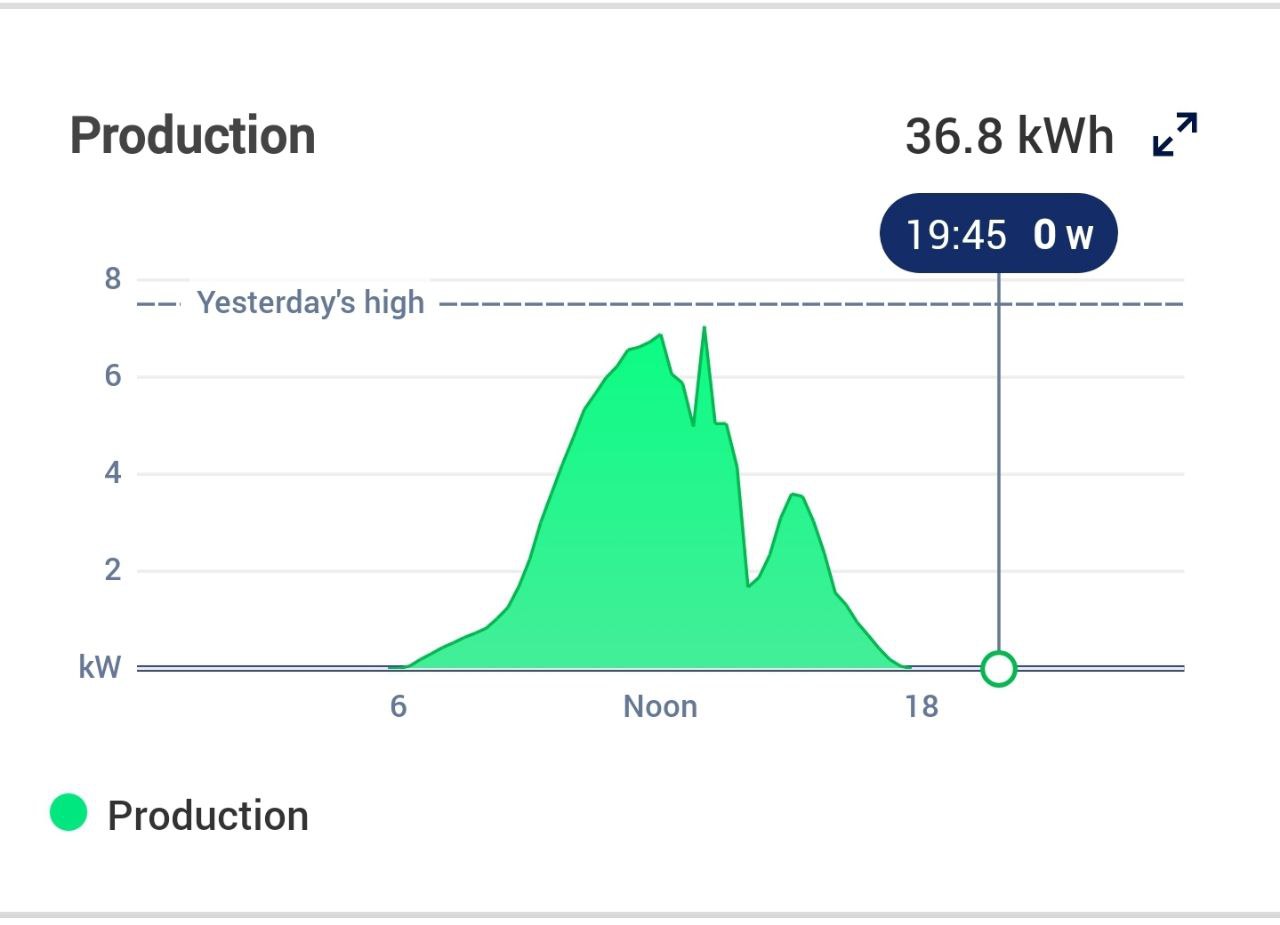Image resolution: width=1280 pixels, height=925 pixels.
Task: Tap the 19:45 marker on the chart
Action: (x=998, y=668)
